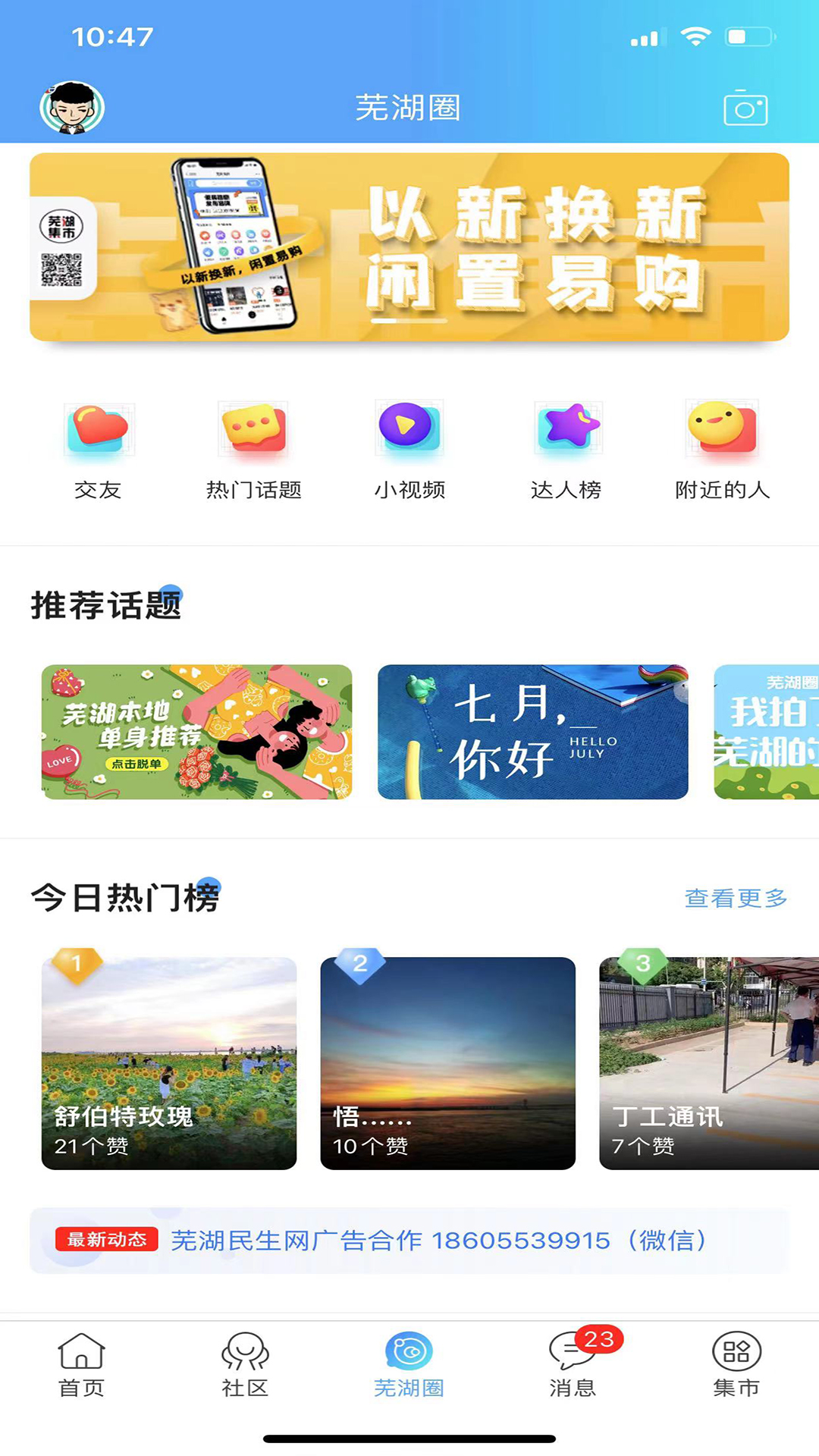The height and width of the screenshot is (1456, 819).
Task: Open the 集市 marketplace tab icon
Action: point(736,1365)
